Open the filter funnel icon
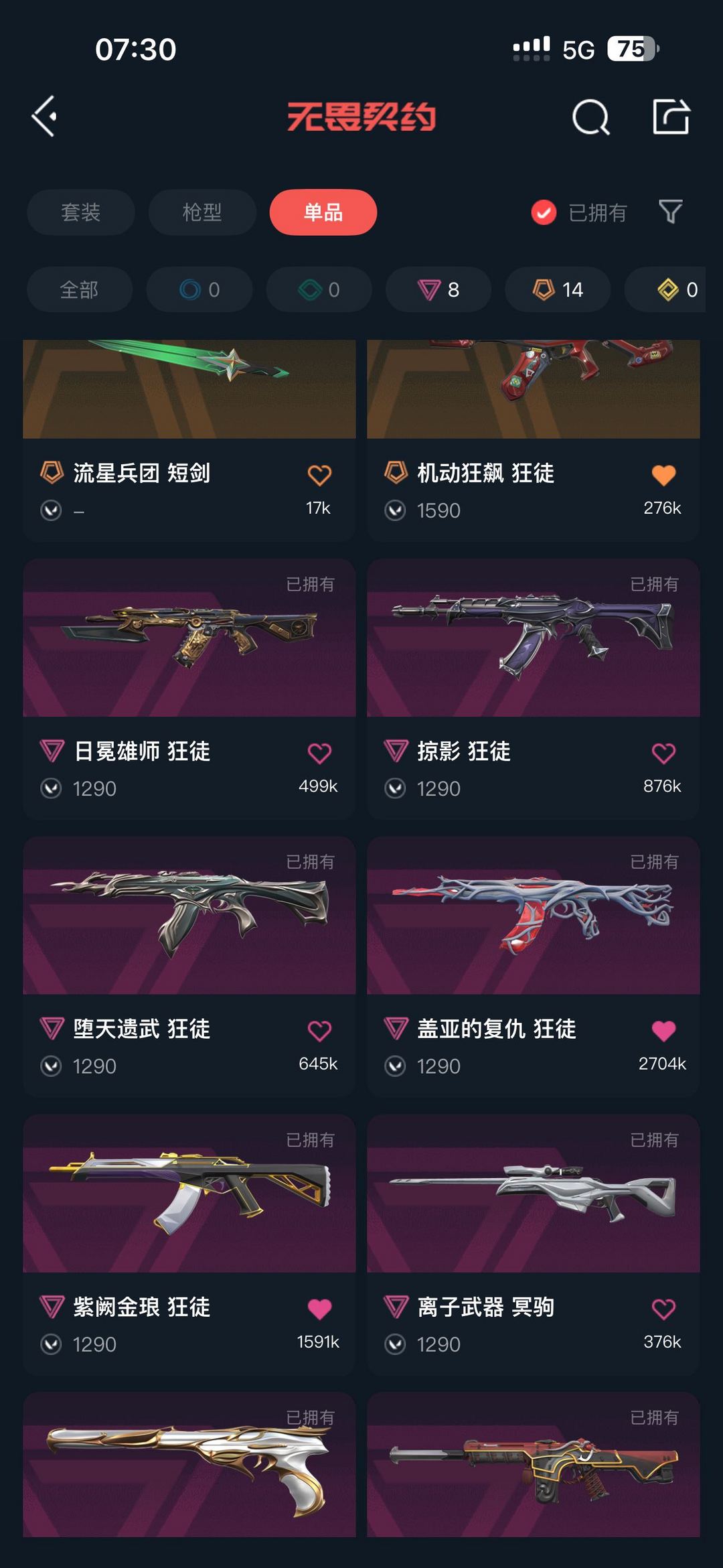This screenshot has height=1568, width=723. (x=670, y=212)
